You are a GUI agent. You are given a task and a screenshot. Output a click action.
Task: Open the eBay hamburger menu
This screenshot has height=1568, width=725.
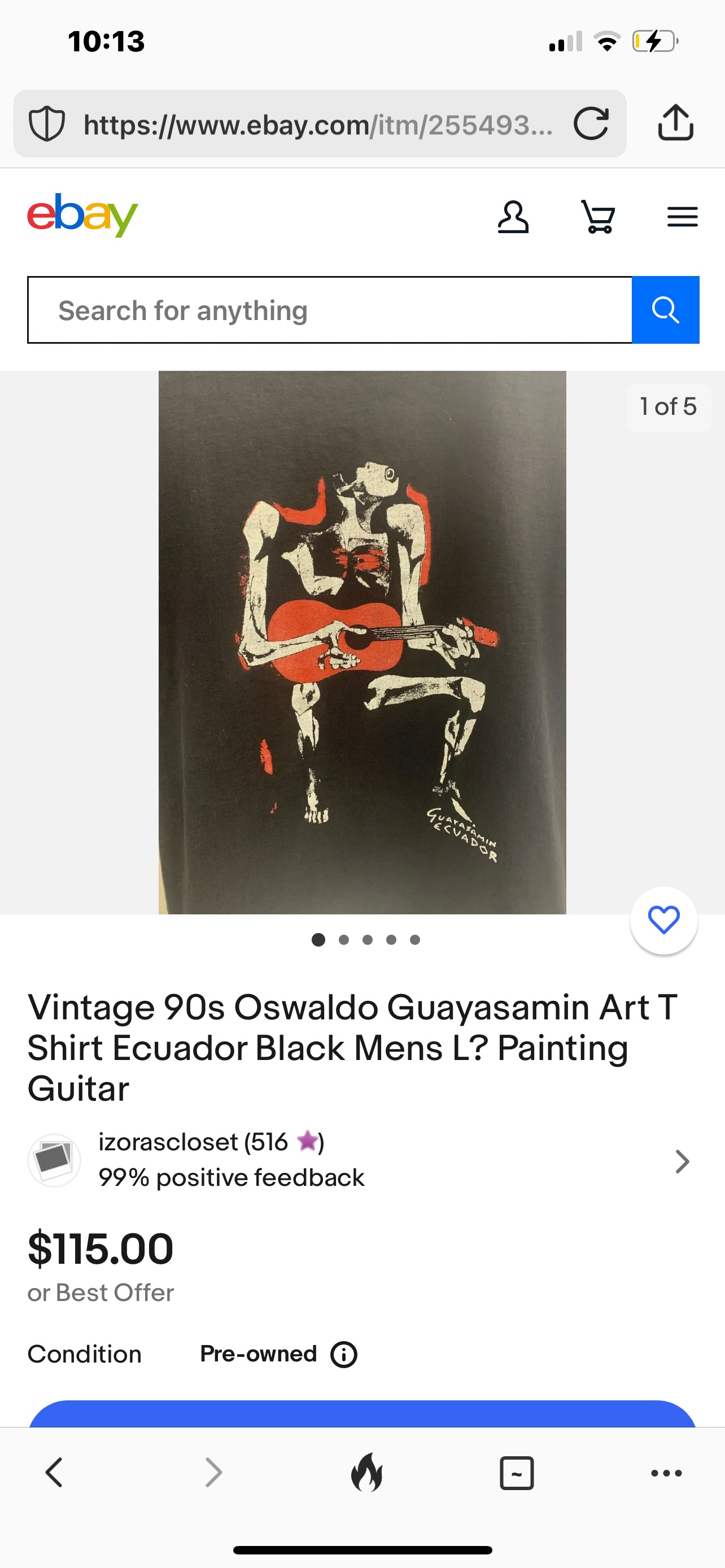681,217
